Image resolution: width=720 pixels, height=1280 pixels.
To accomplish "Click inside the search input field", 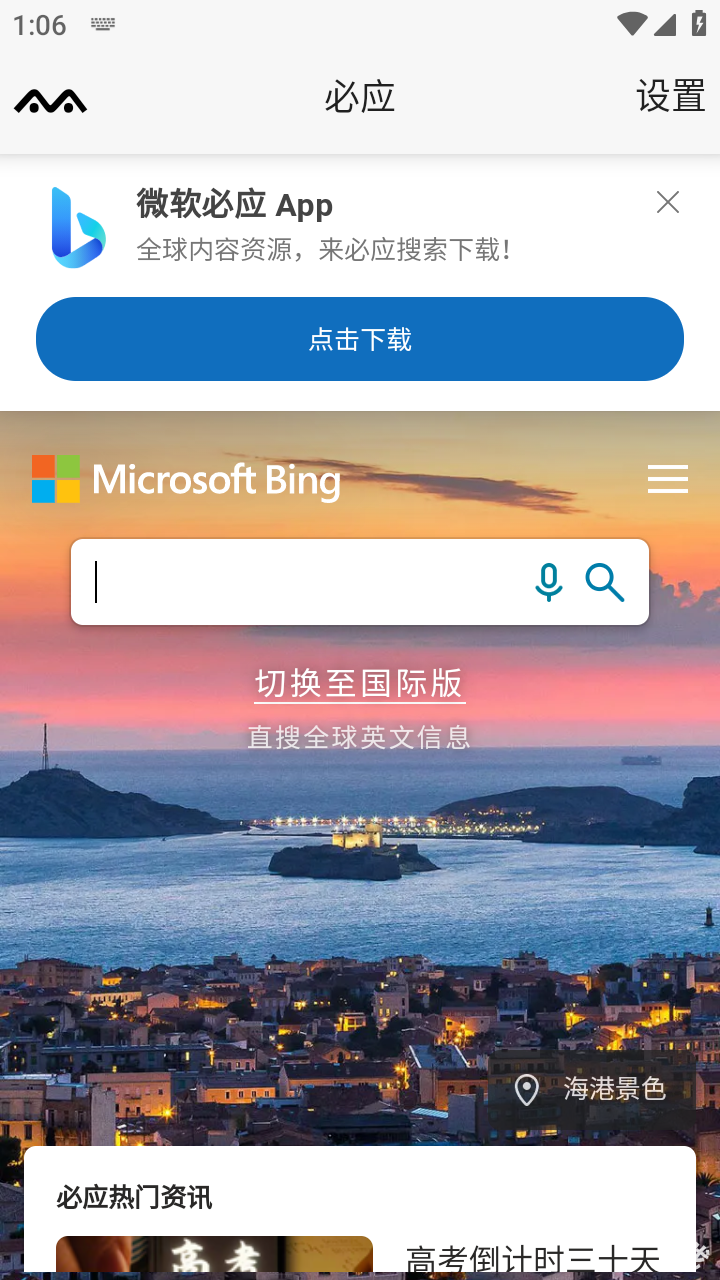I will [x=300, y=582].
